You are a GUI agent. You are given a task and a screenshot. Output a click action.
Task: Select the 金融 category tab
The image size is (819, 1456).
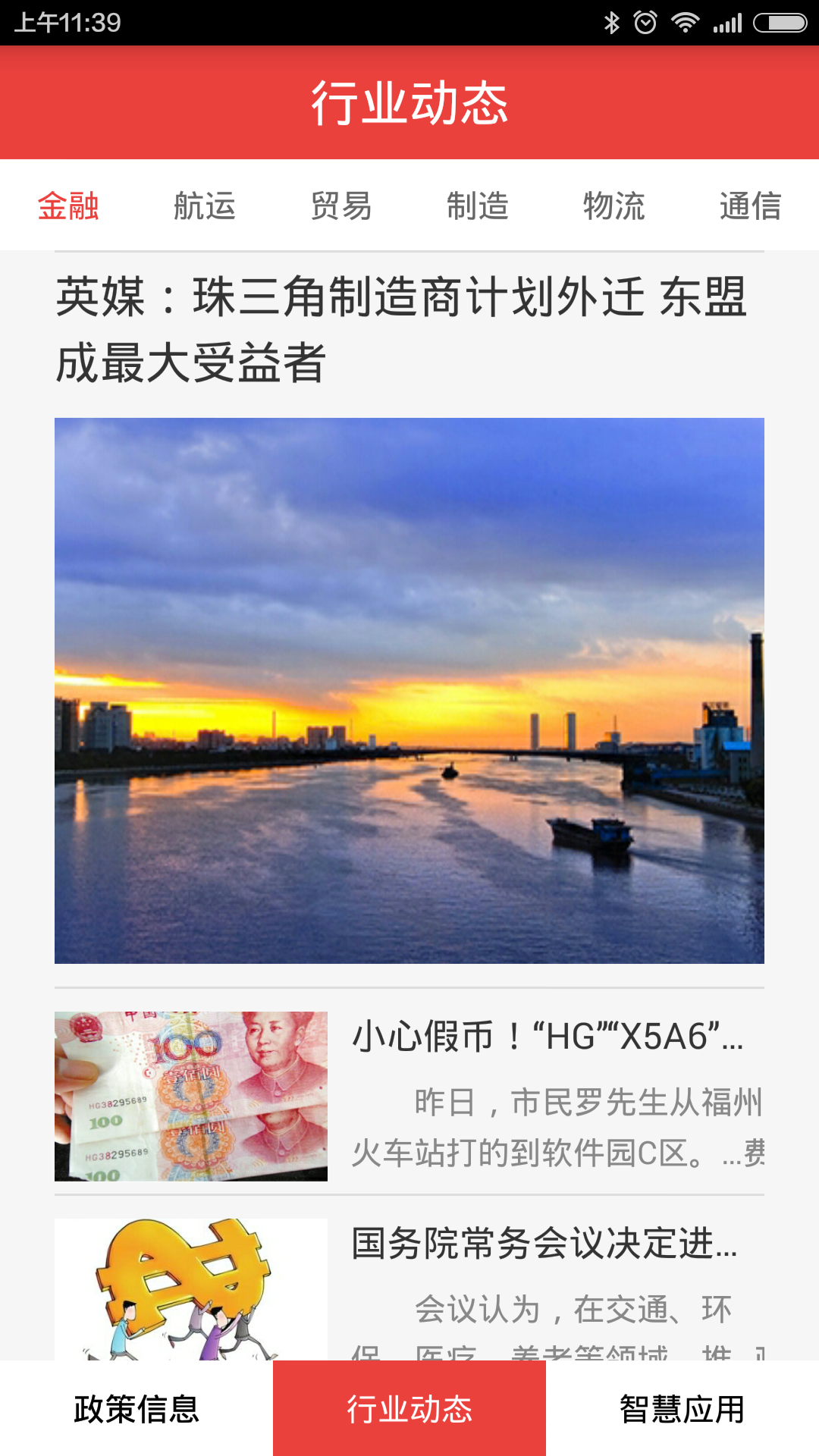(x=68, y=206)
